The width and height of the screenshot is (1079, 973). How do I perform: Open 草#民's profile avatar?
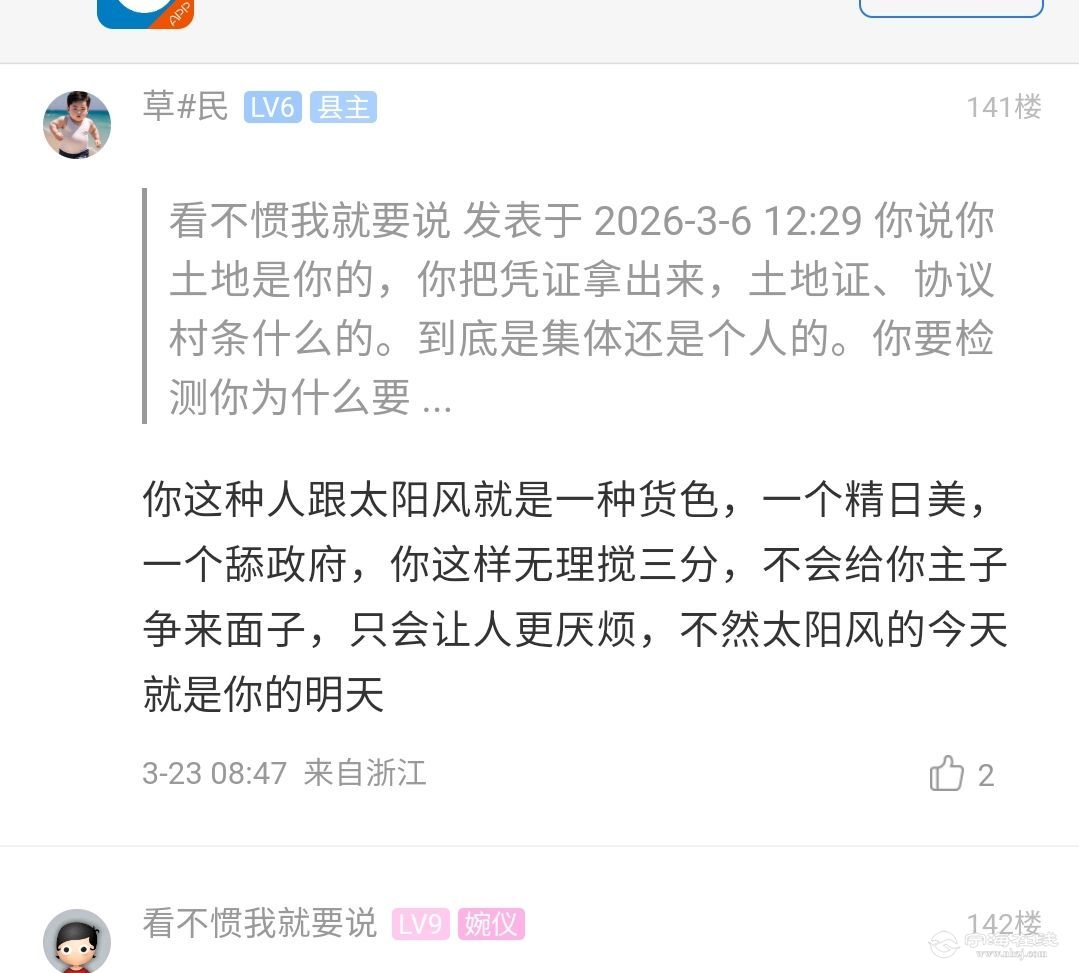77,124
